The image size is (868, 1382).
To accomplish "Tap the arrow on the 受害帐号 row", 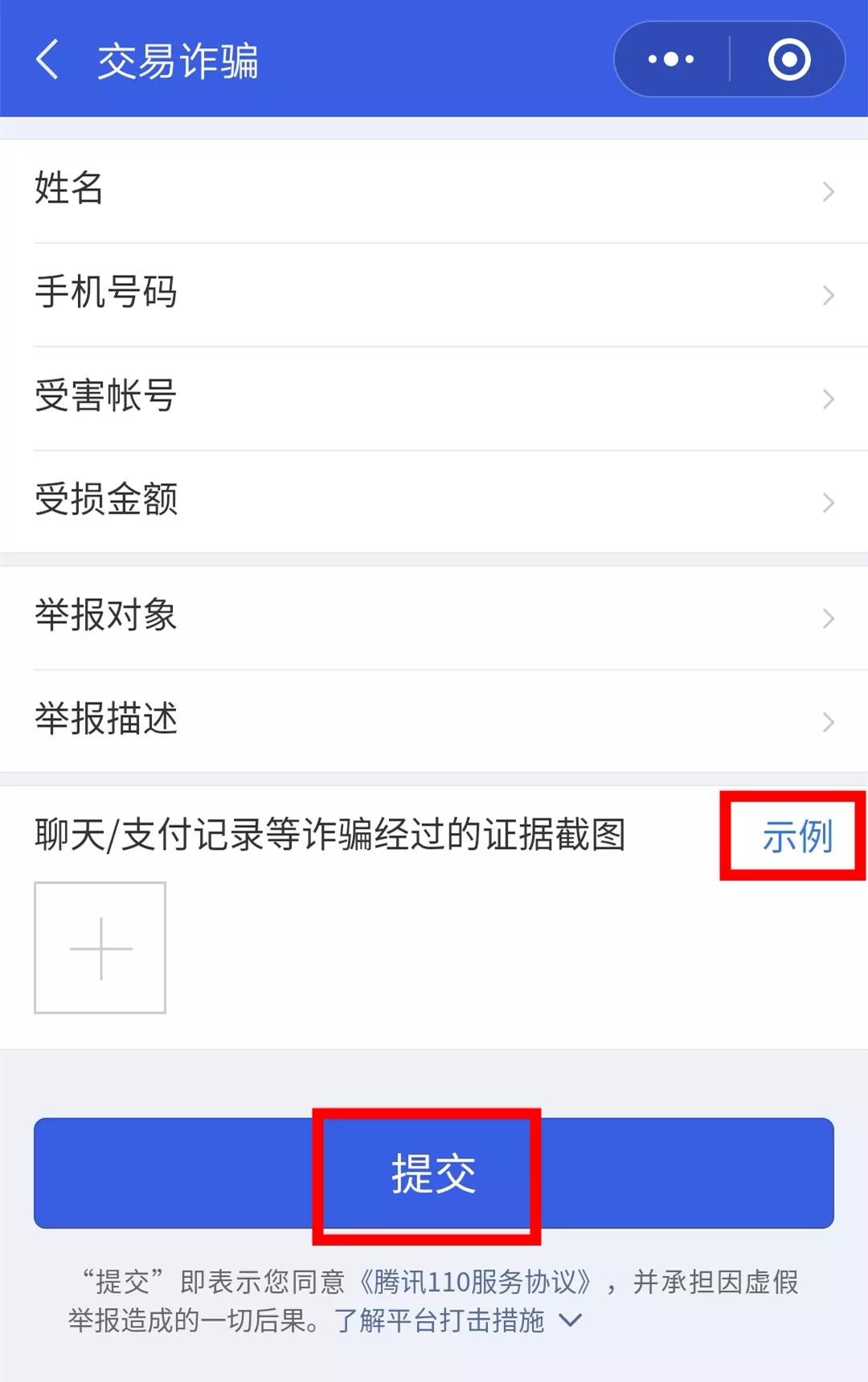I will click(x=829, y=400).
